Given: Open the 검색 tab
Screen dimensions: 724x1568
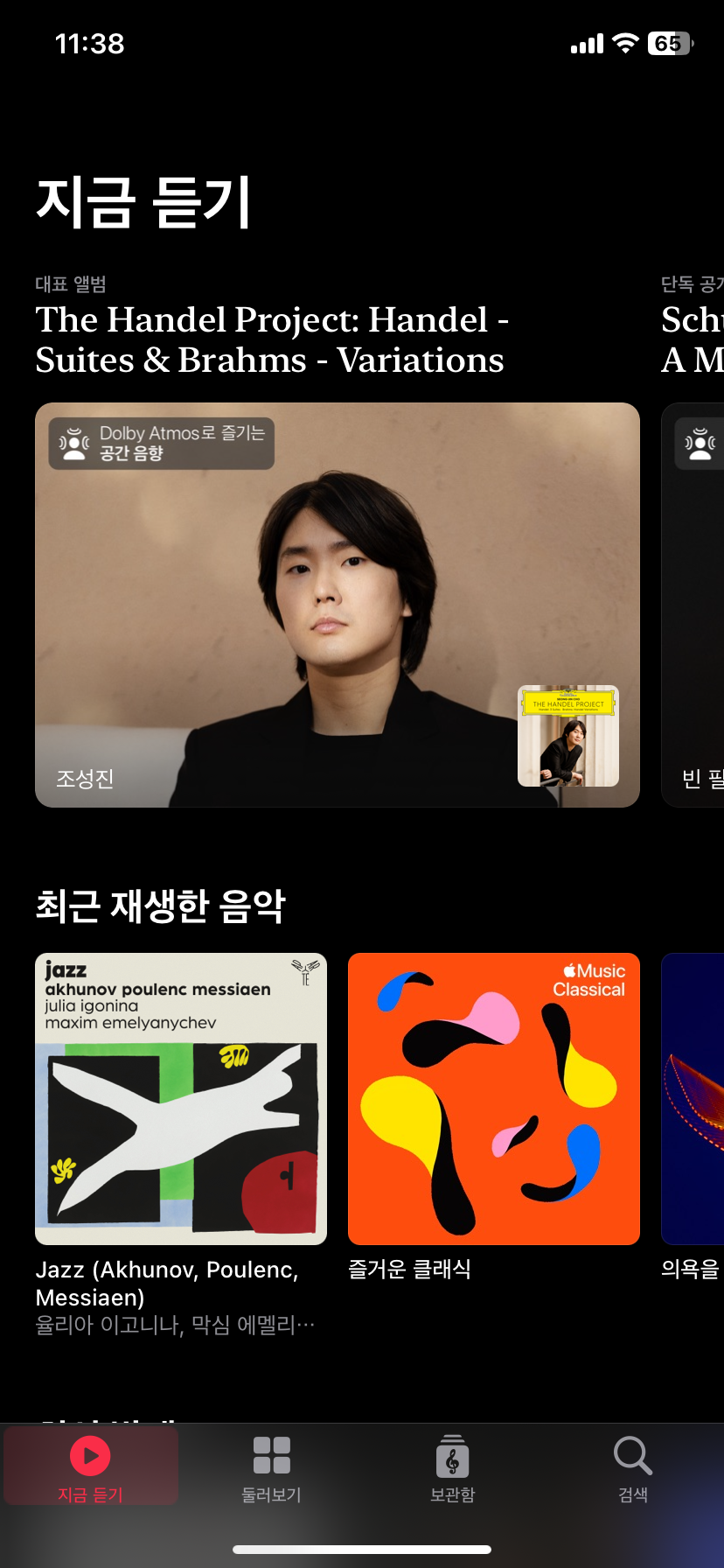Looking at the screenshot, I should click(633, 1470).
